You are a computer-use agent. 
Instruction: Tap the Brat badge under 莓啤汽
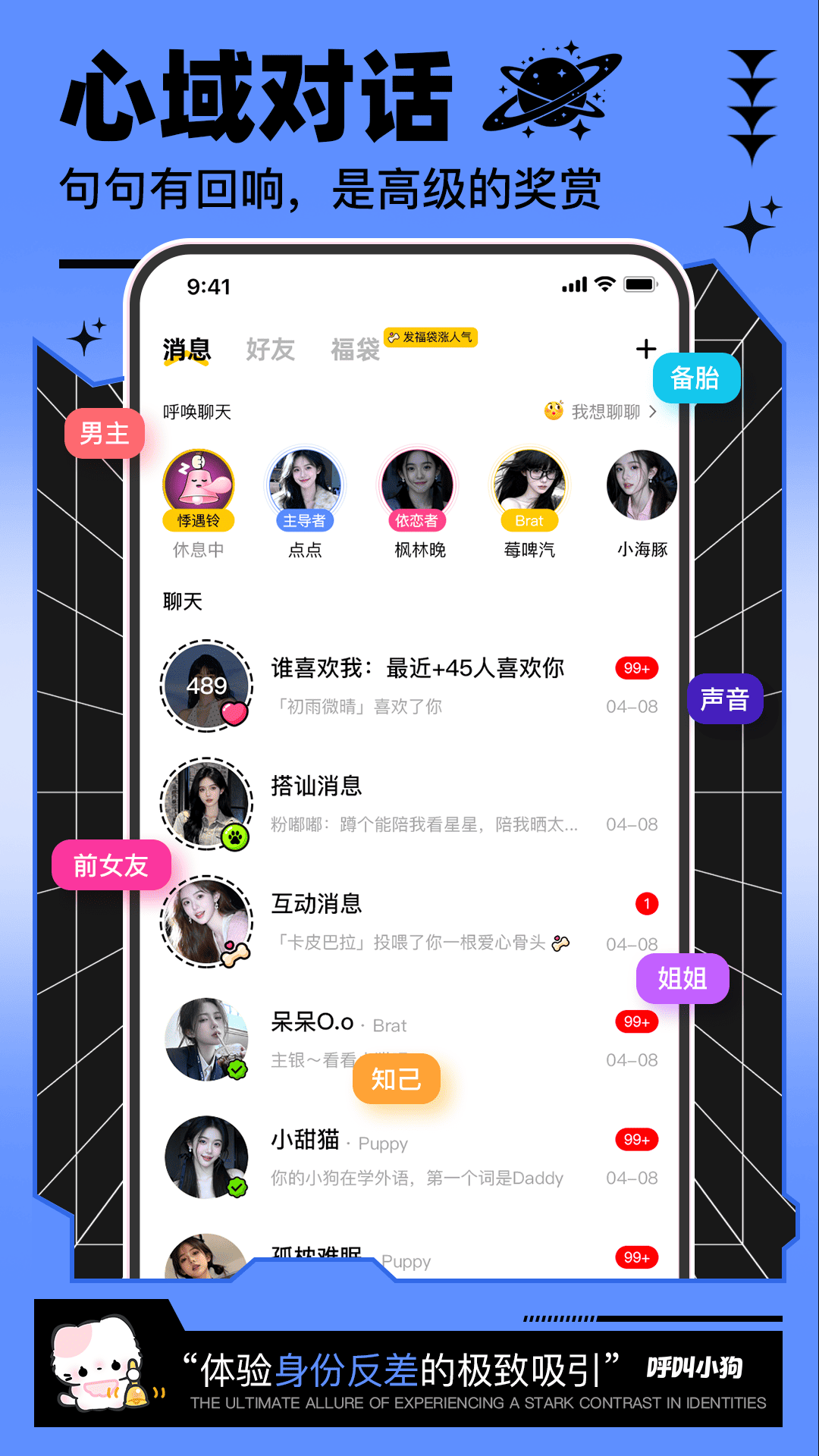click(x=529, y=521)
